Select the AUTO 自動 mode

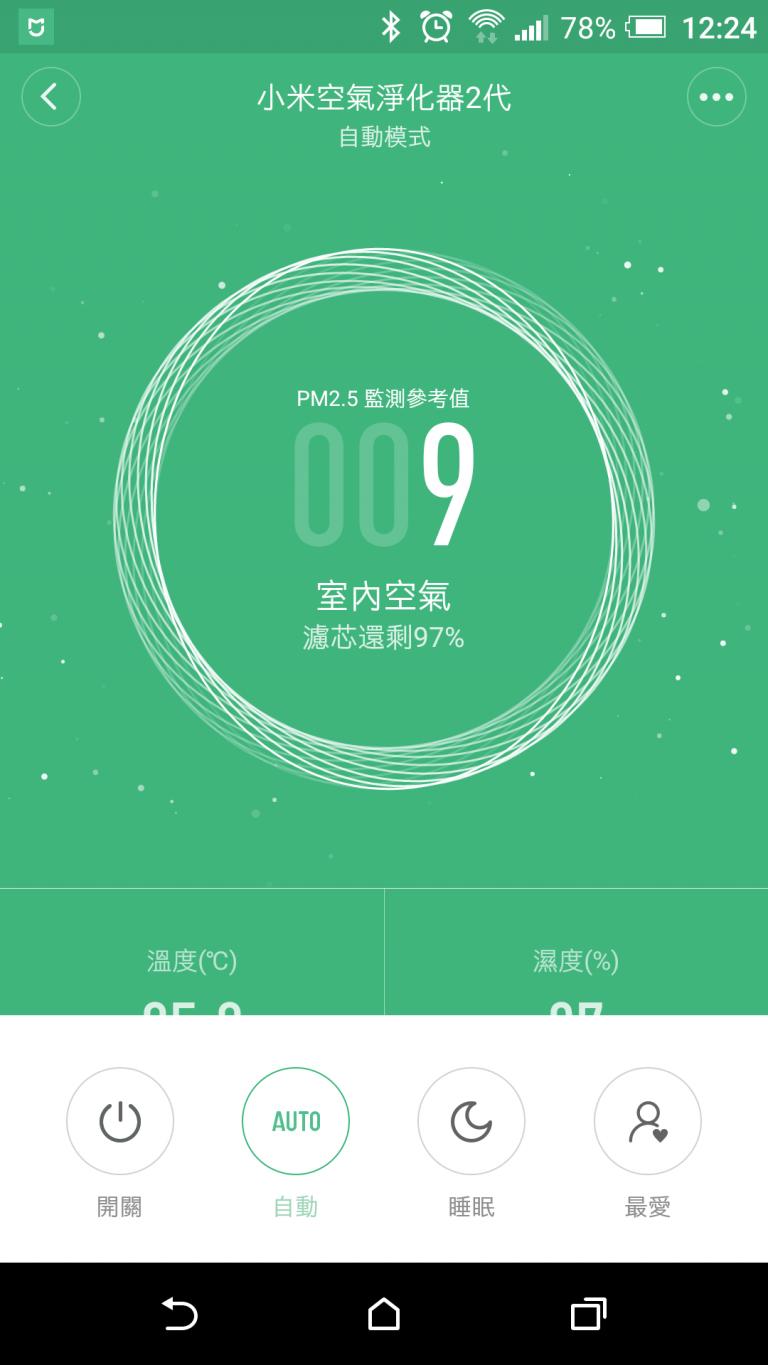[296, 1121]
